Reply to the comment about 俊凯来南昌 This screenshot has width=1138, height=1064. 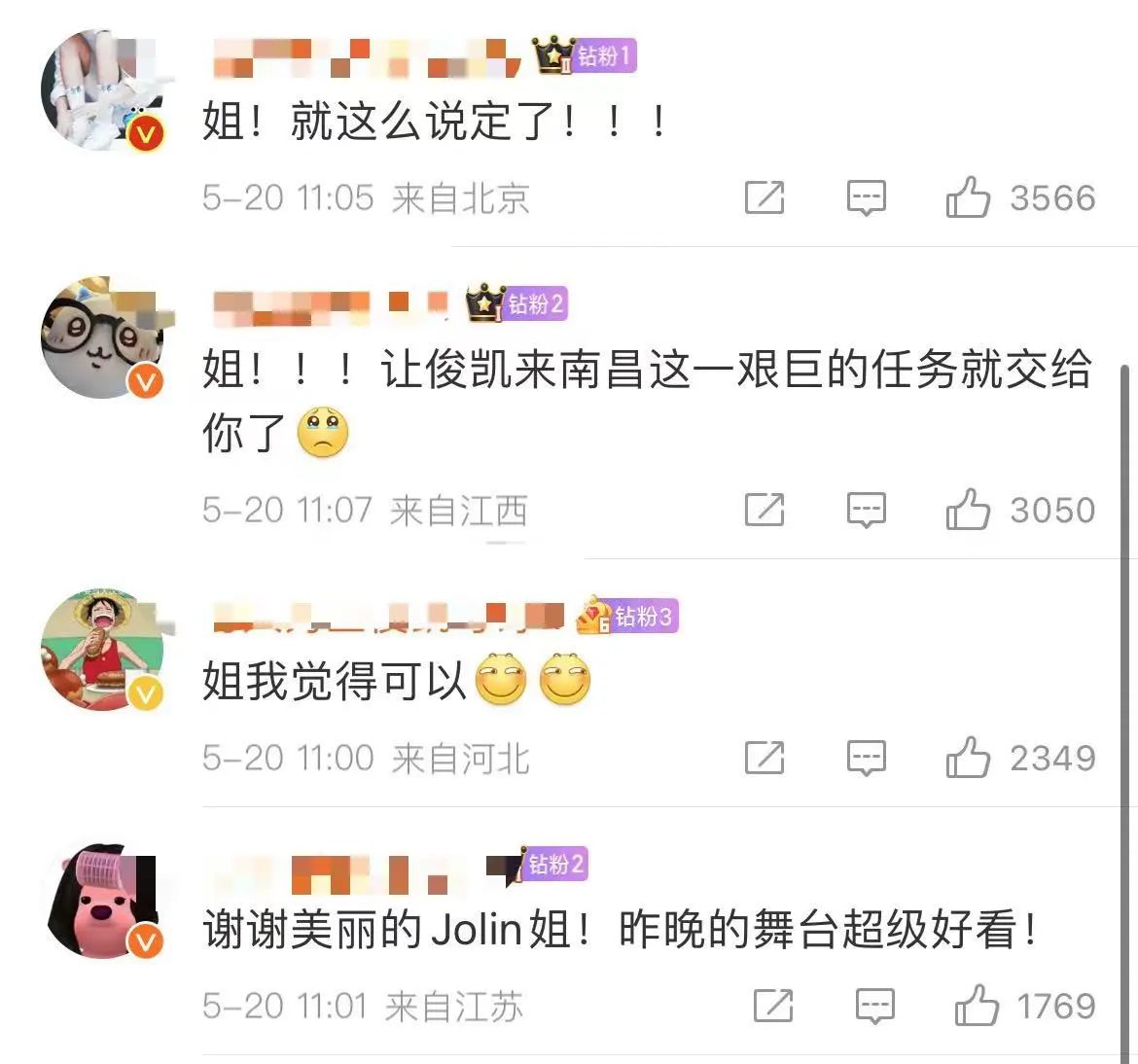[x=865, y=509]
